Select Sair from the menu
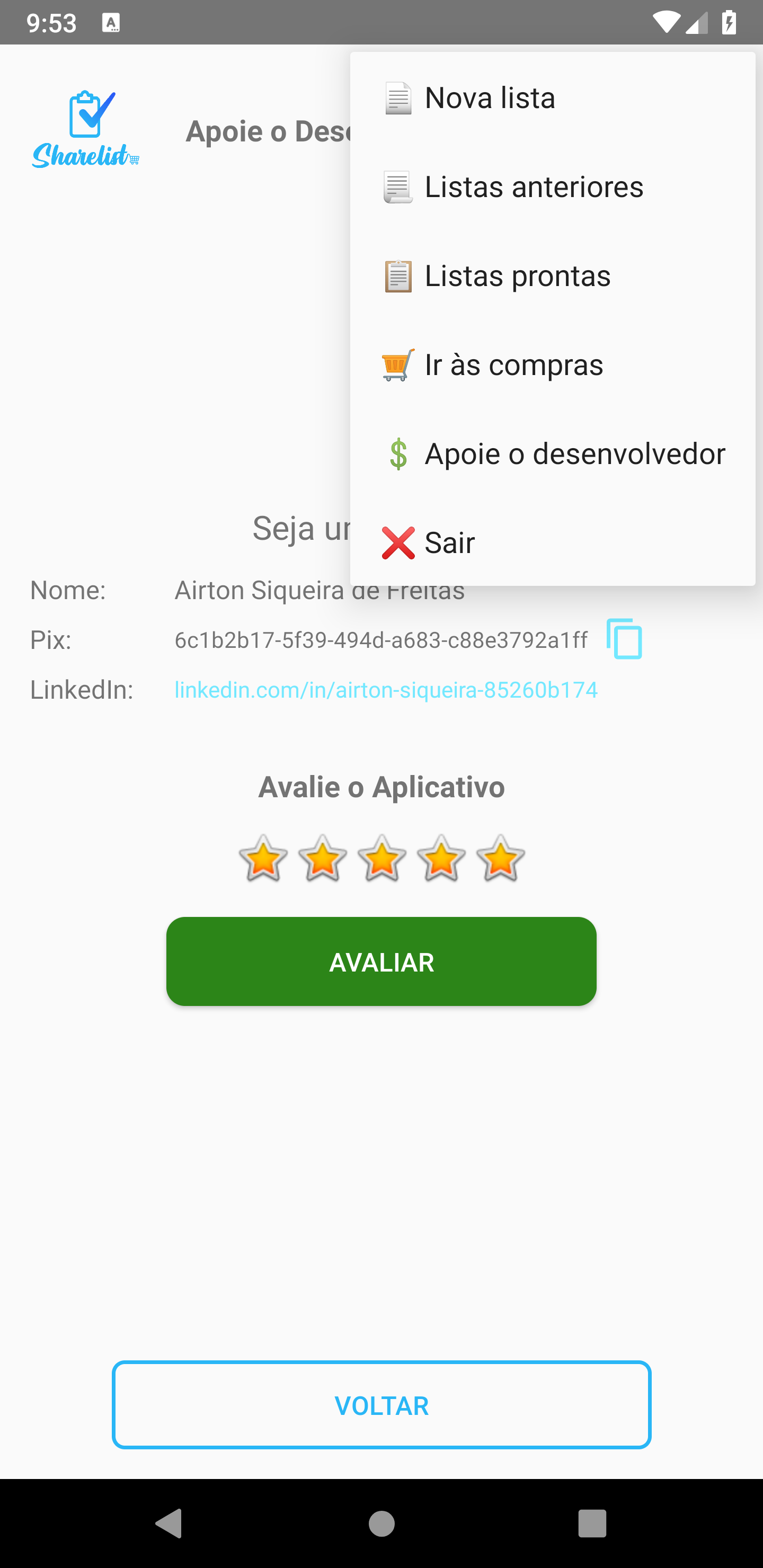The width and height of the screenshot is (763, 1568). tap(449, 542)
